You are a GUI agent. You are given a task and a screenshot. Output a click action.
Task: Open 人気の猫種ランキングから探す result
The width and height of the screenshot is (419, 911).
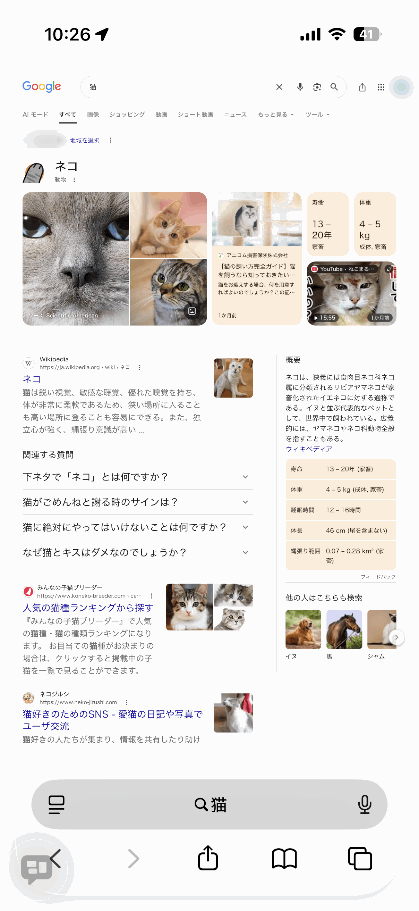[88, 608]
